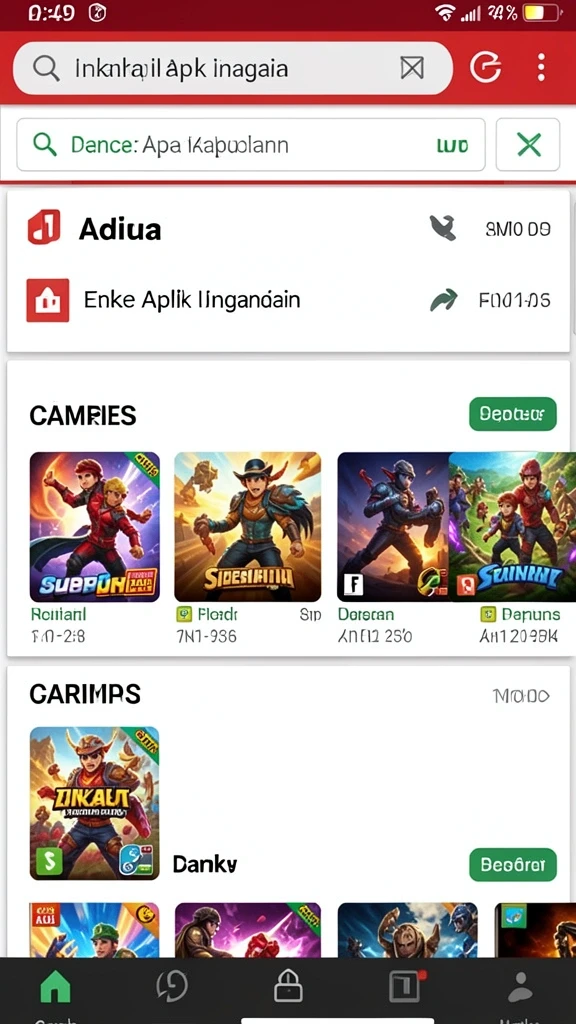Open the Adiua row
The width and height of the screenshot is (576, 1024).
289,229
